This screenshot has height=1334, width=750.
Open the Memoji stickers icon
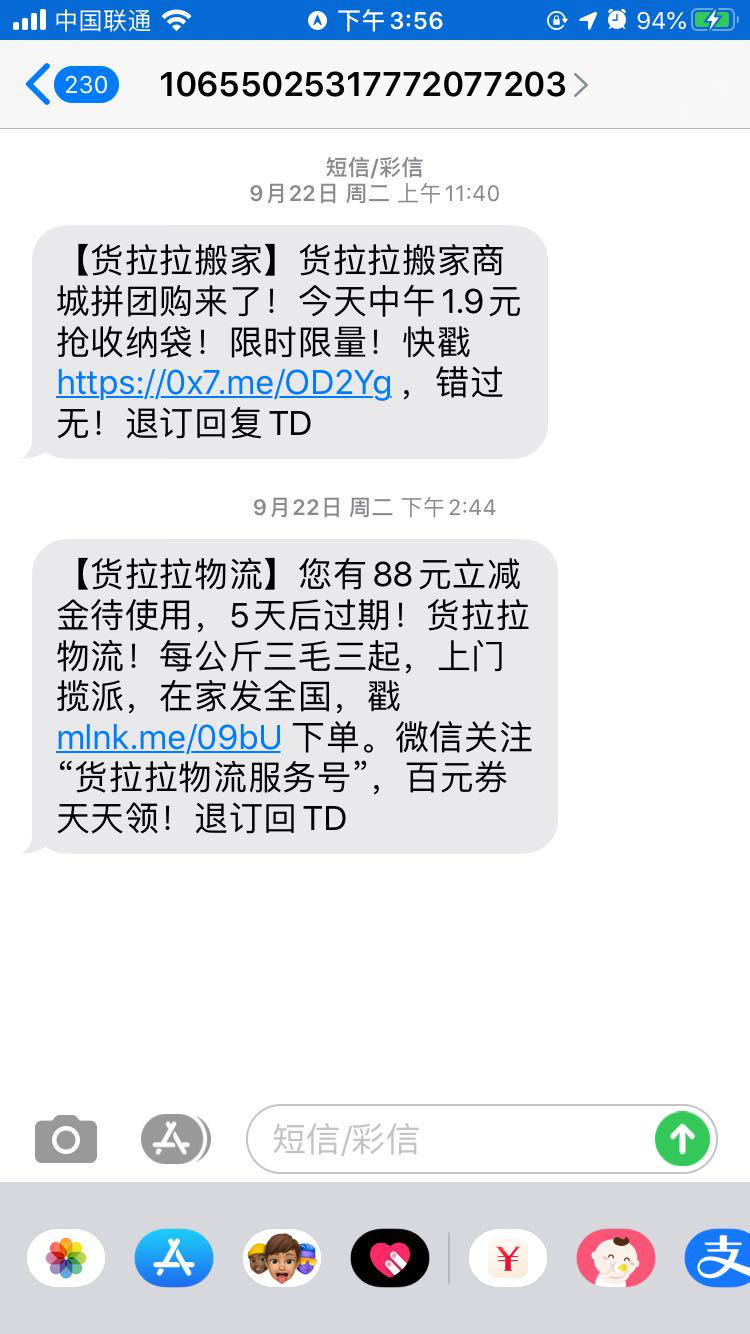[x=282, y=1258]
